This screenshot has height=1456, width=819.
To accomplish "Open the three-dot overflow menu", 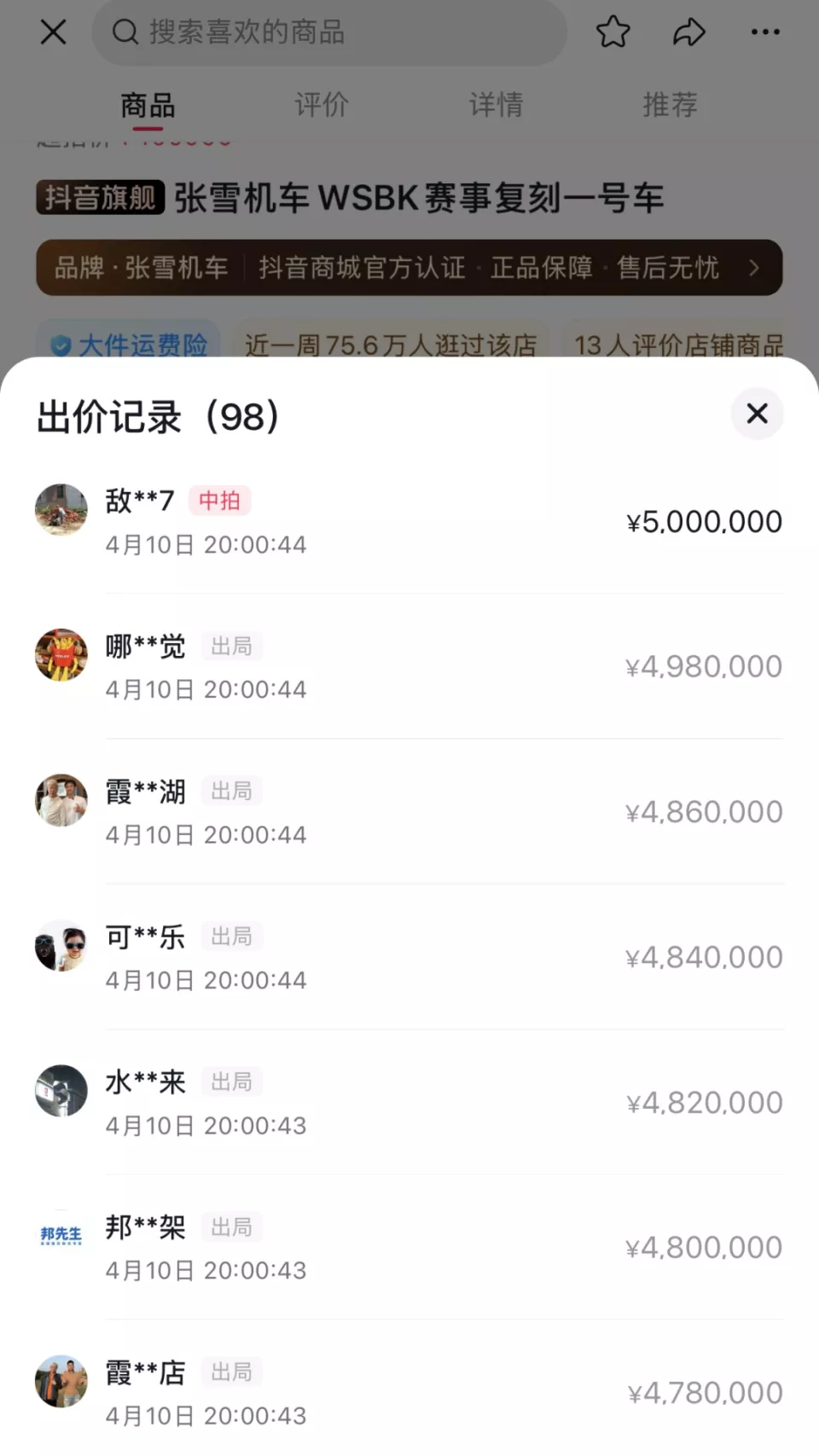I will [764, 32].
